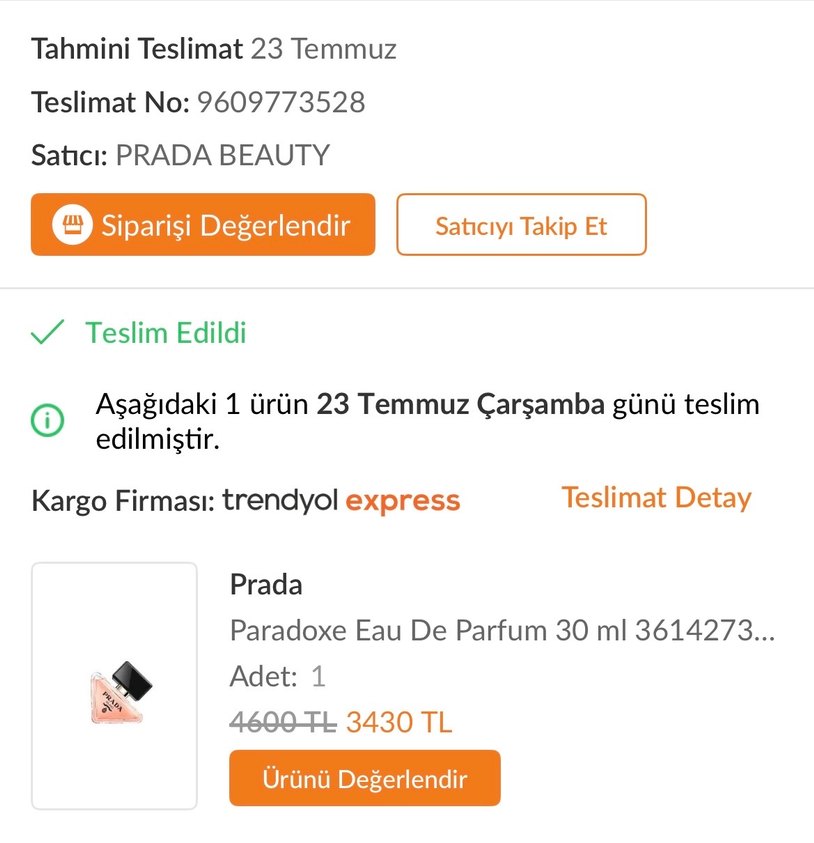Tap the Siparişi Değerlendir button

[x=203, y=225]
